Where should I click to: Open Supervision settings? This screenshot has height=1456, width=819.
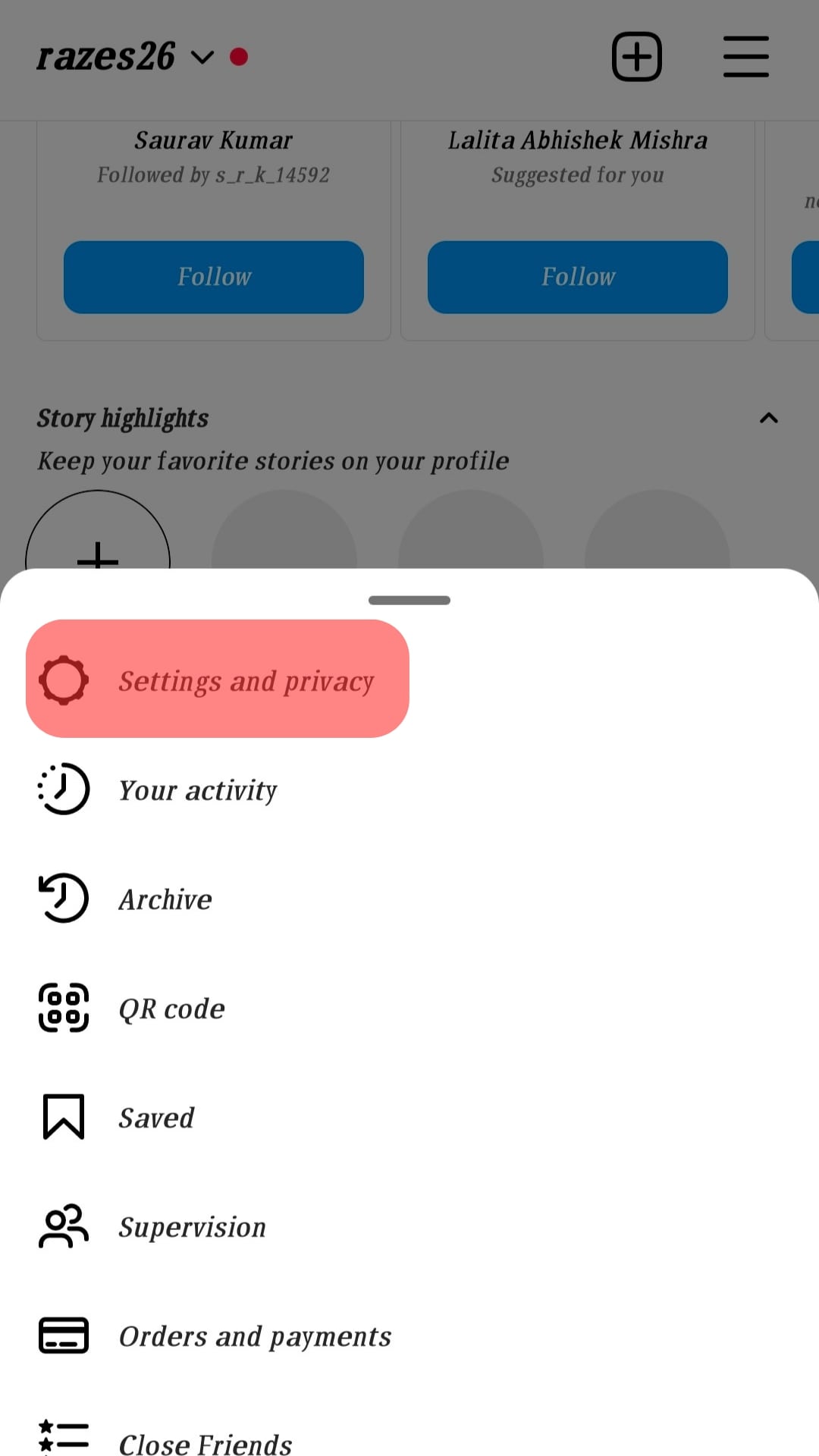[x=192, y=1227]
